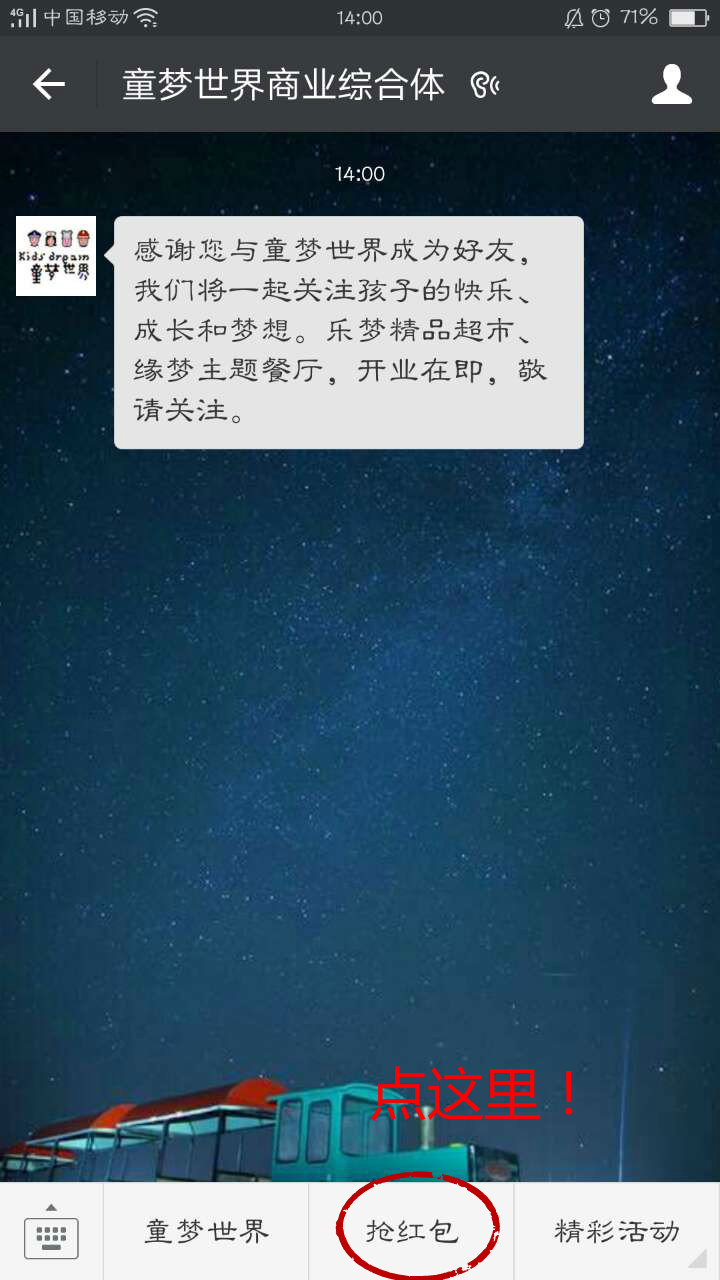Open the Kids' dream sender avatar

[56, 256]
